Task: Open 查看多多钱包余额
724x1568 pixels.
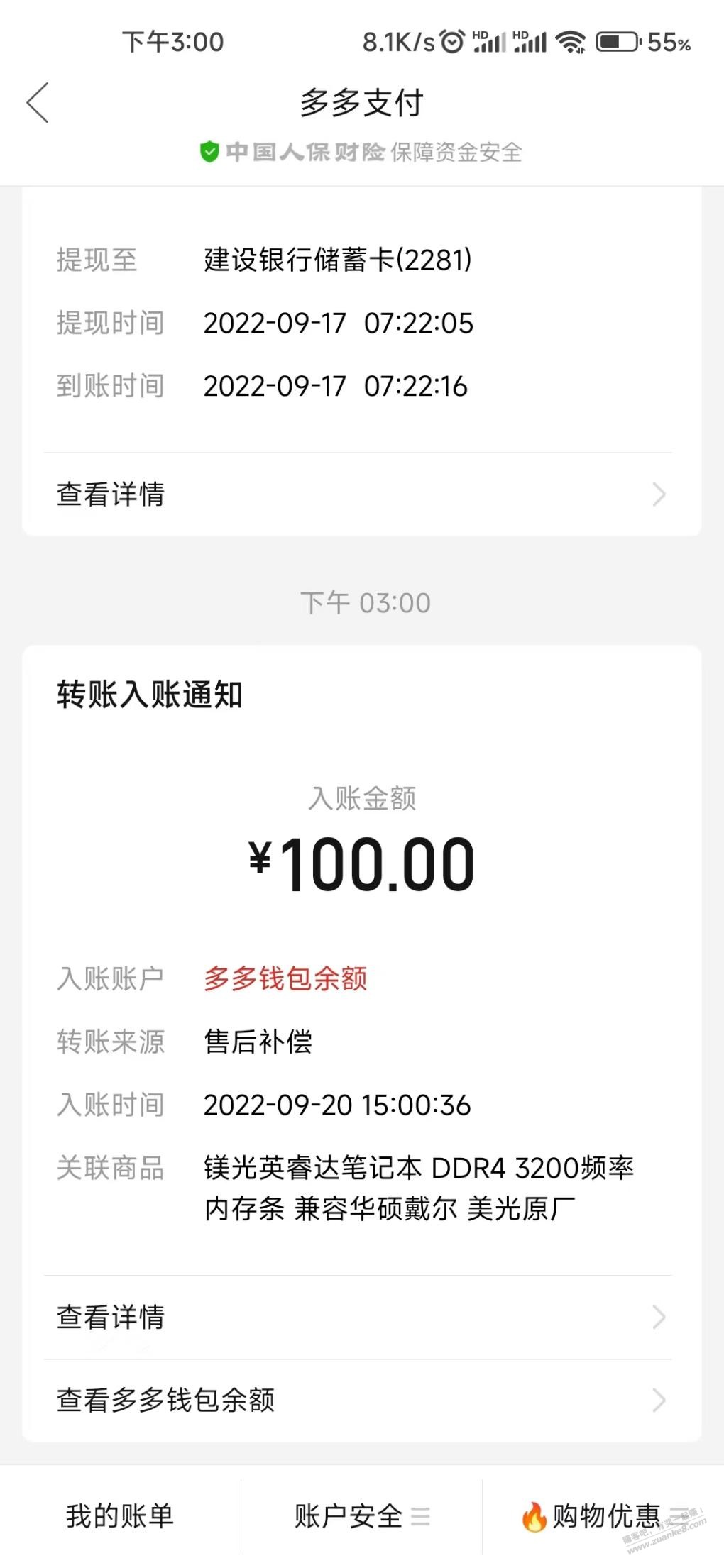Action: (362, 1401)
